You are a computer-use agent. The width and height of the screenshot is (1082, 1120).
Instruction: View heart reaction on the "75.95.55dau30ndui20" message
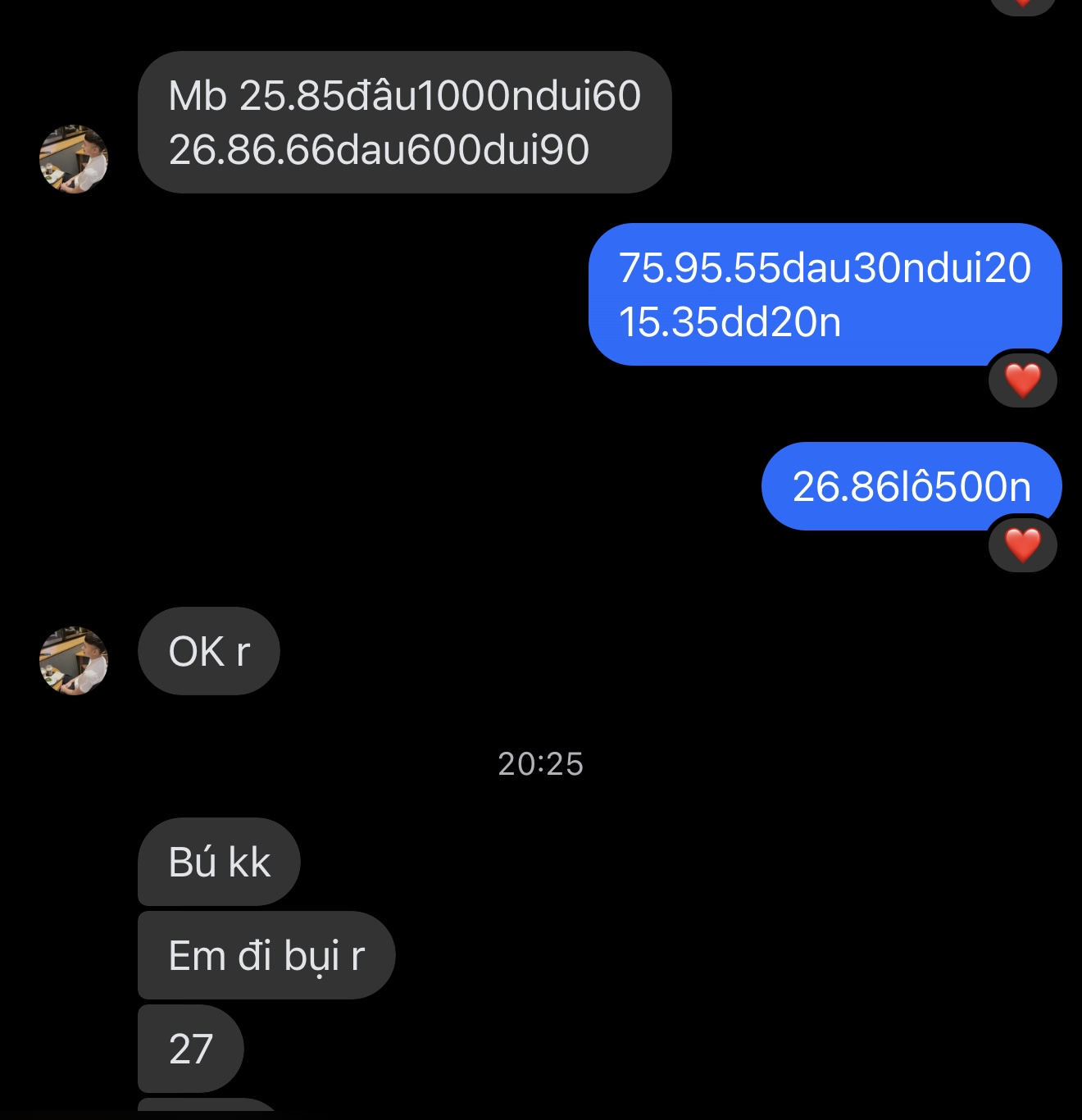pyautogui.click(x=1022, y=380)
